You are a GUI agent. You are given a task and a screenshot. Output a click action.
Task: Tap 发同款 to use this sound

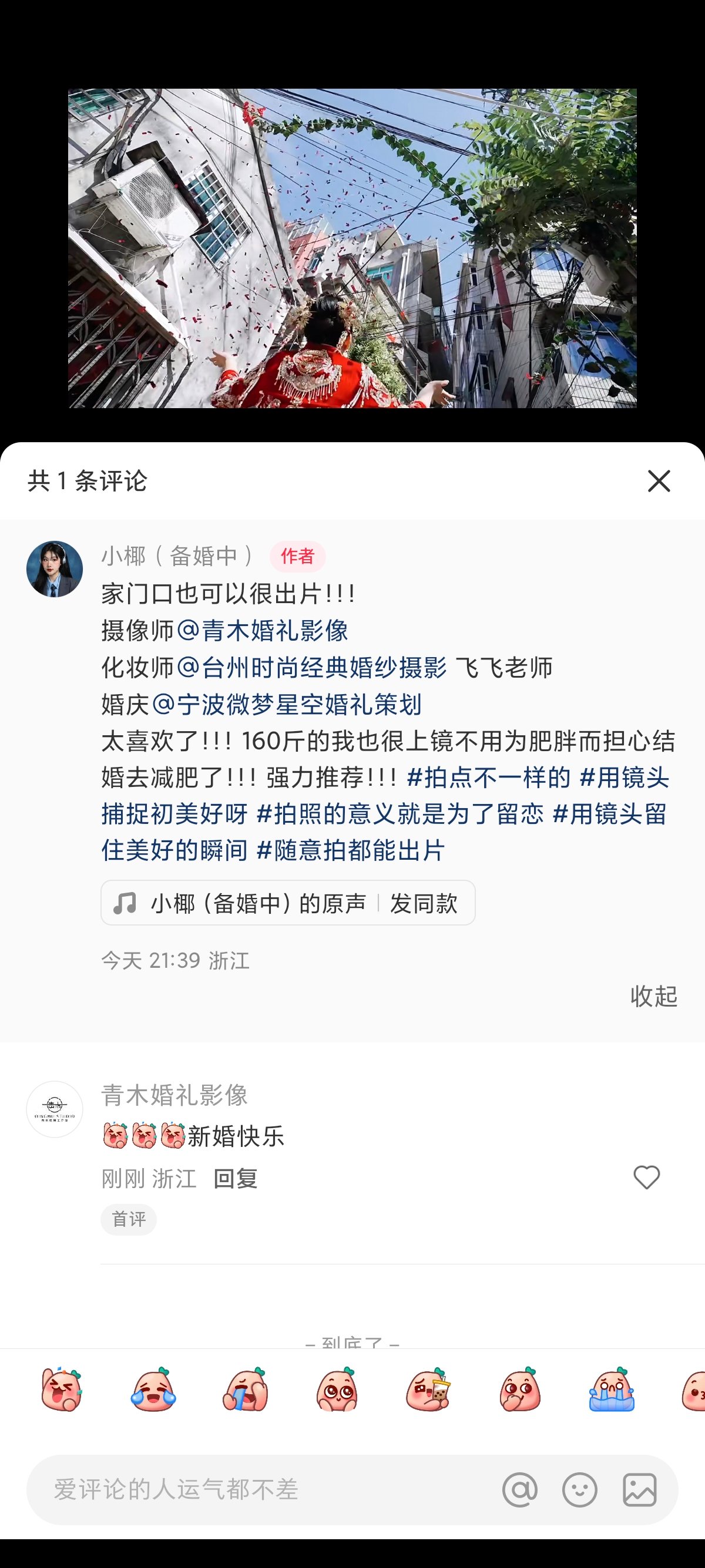point(424,903)
